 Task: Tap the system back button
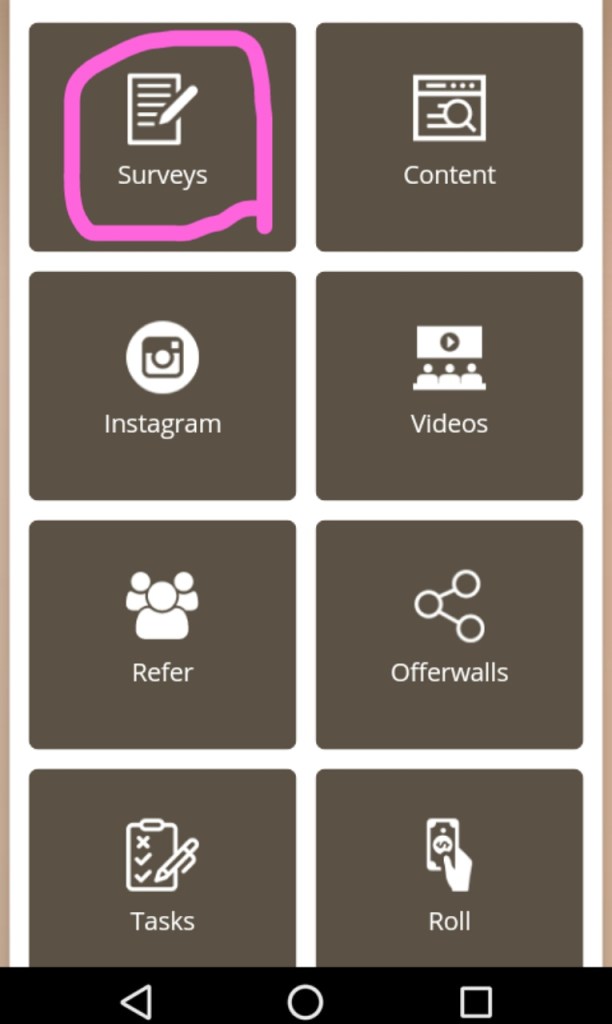click(x=135, y=1000)
